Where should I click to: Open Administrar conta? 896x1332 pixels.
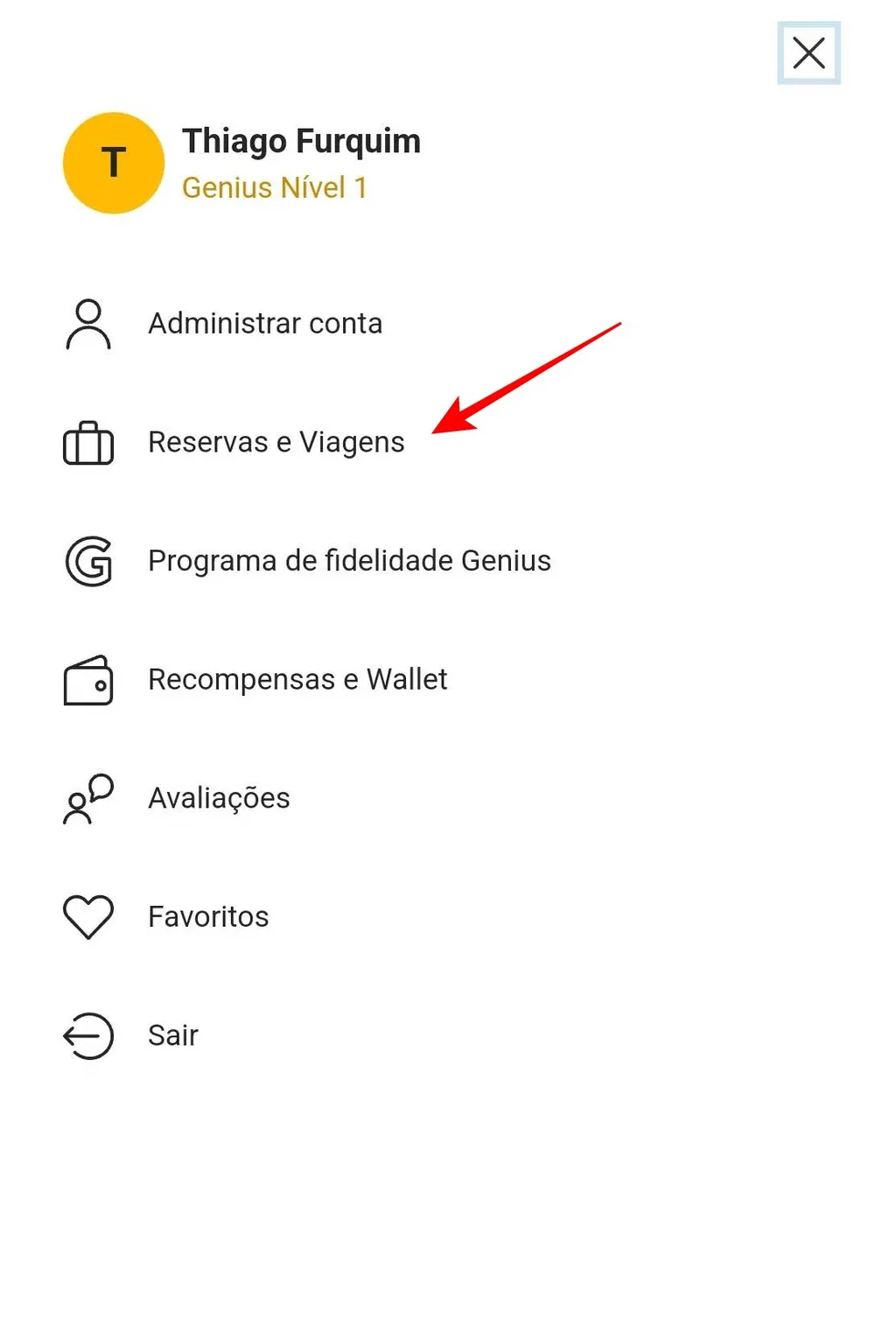pyautogui.click(x=265, y=324)
